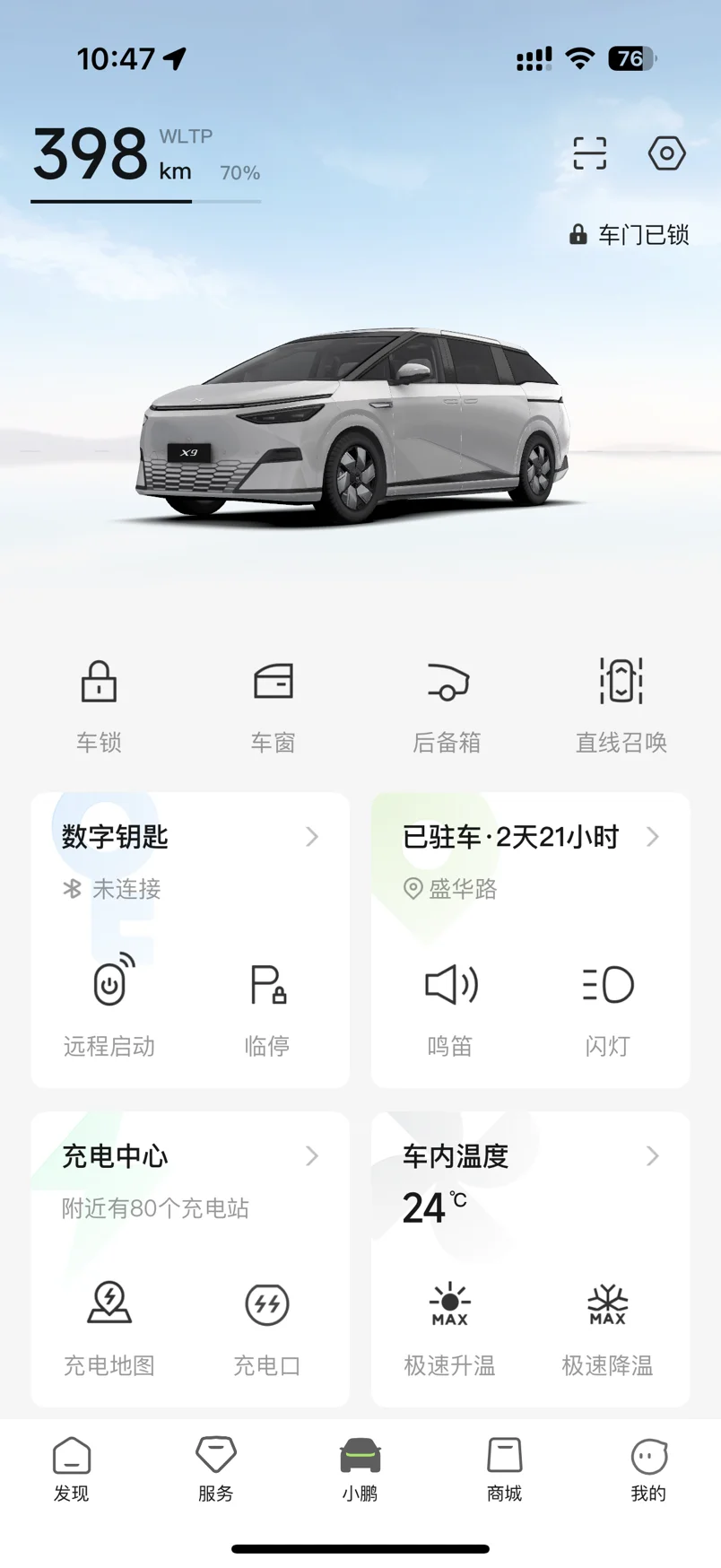Screen dimensions: 721x1568
Task: Tap 临停 temporary parking
Action: tap(267, 1004)
